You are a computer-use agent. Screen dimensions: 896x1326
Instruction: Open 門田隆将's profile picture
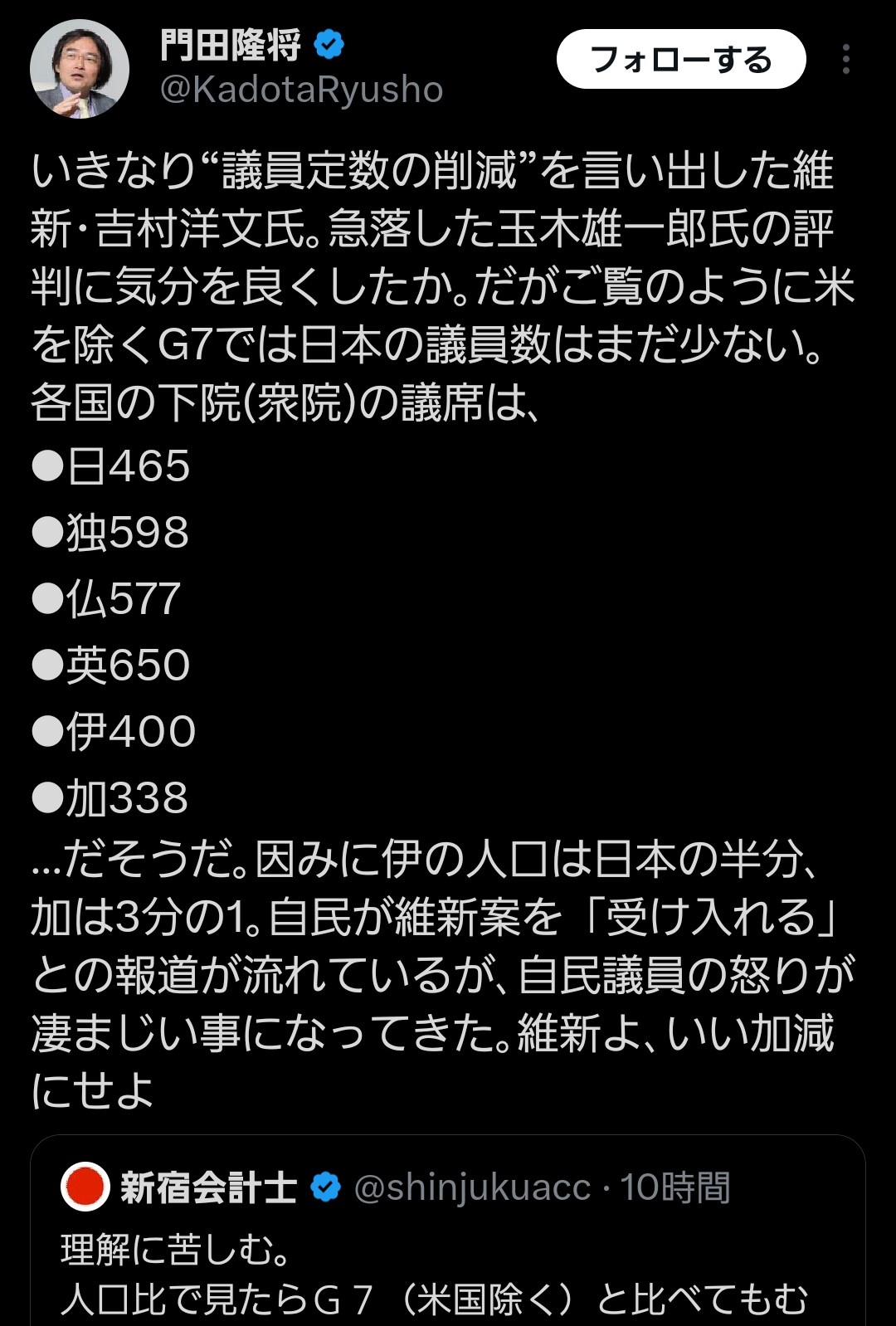pos(80,68)
